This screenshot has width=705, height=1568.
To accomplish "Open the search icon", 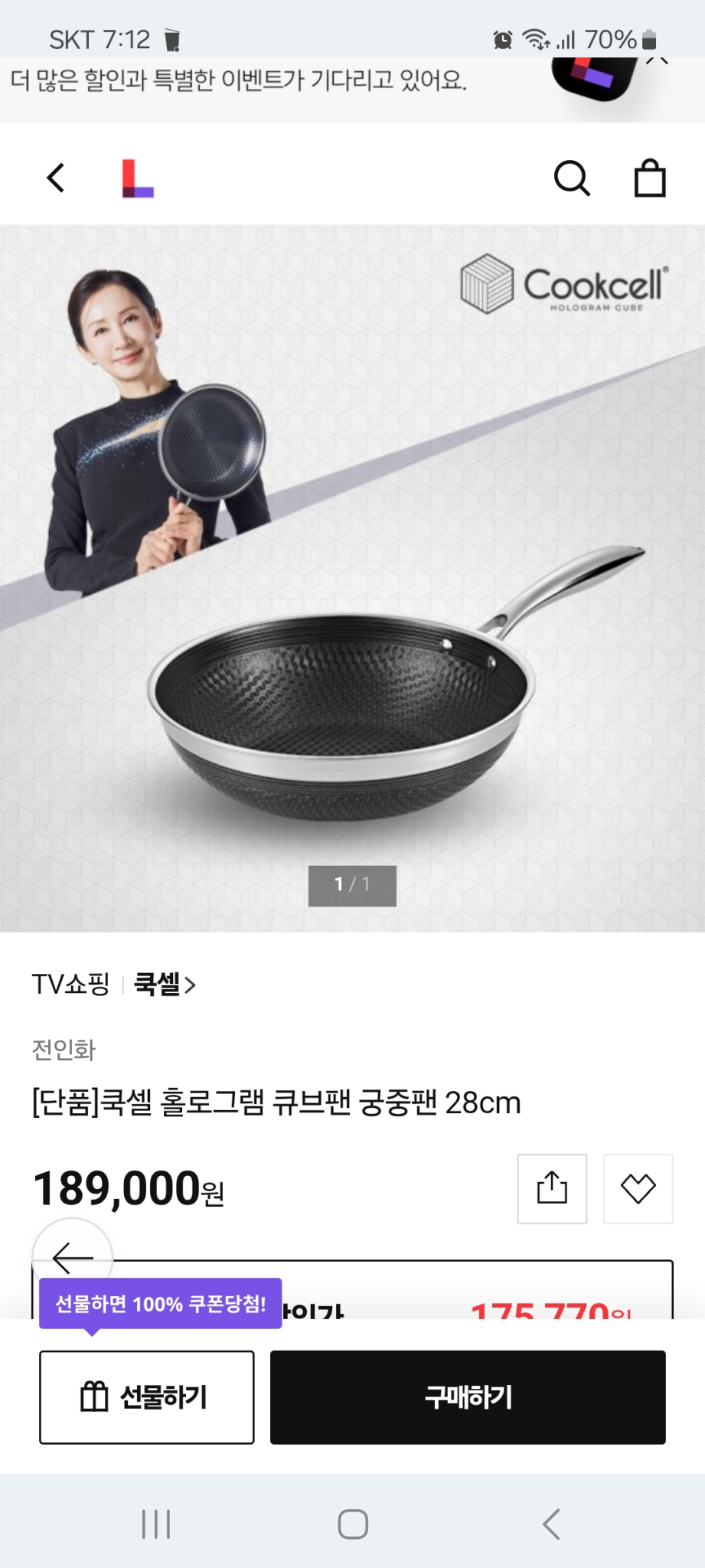I will 573,178.
